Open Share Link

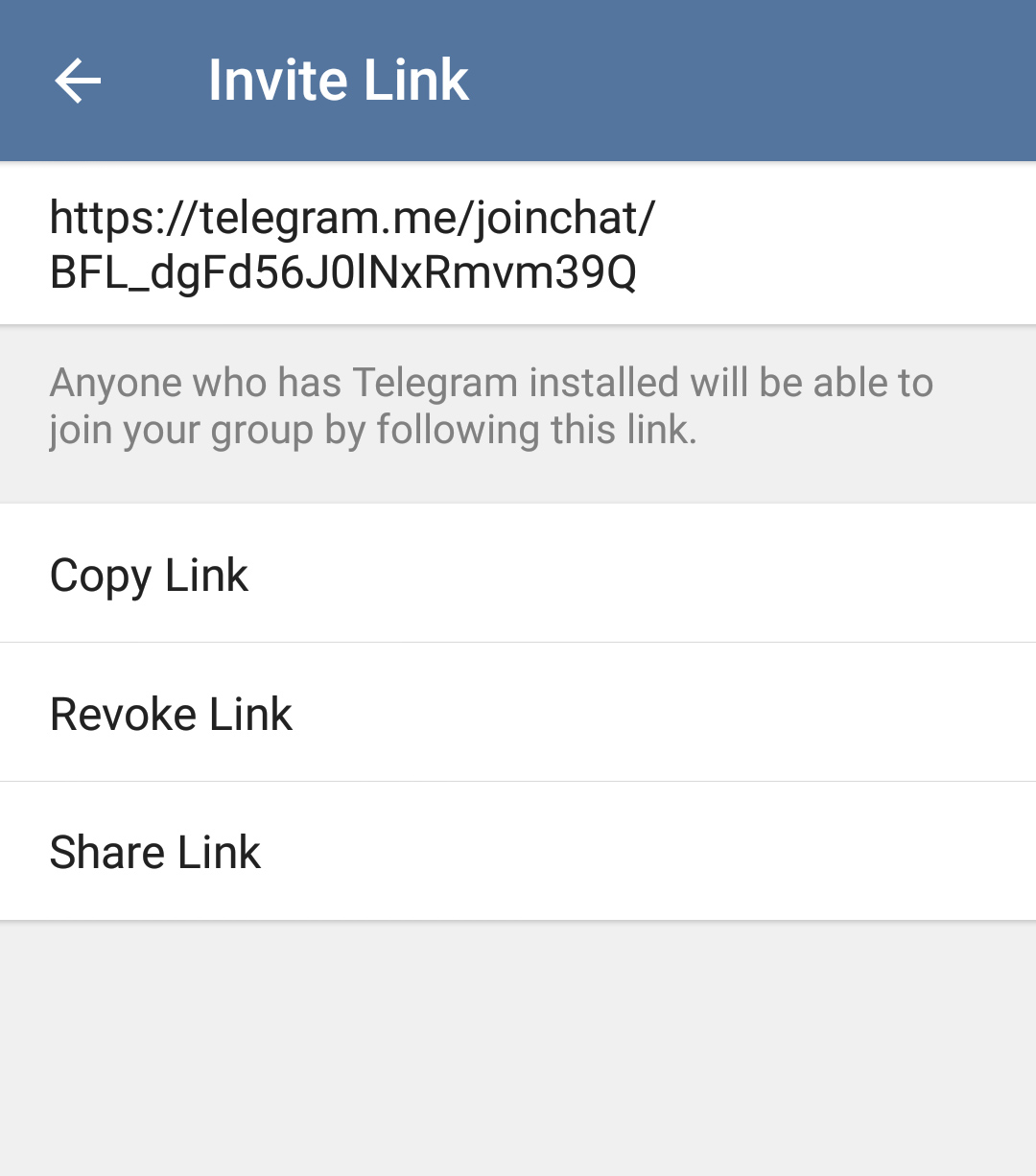(518, 852)
